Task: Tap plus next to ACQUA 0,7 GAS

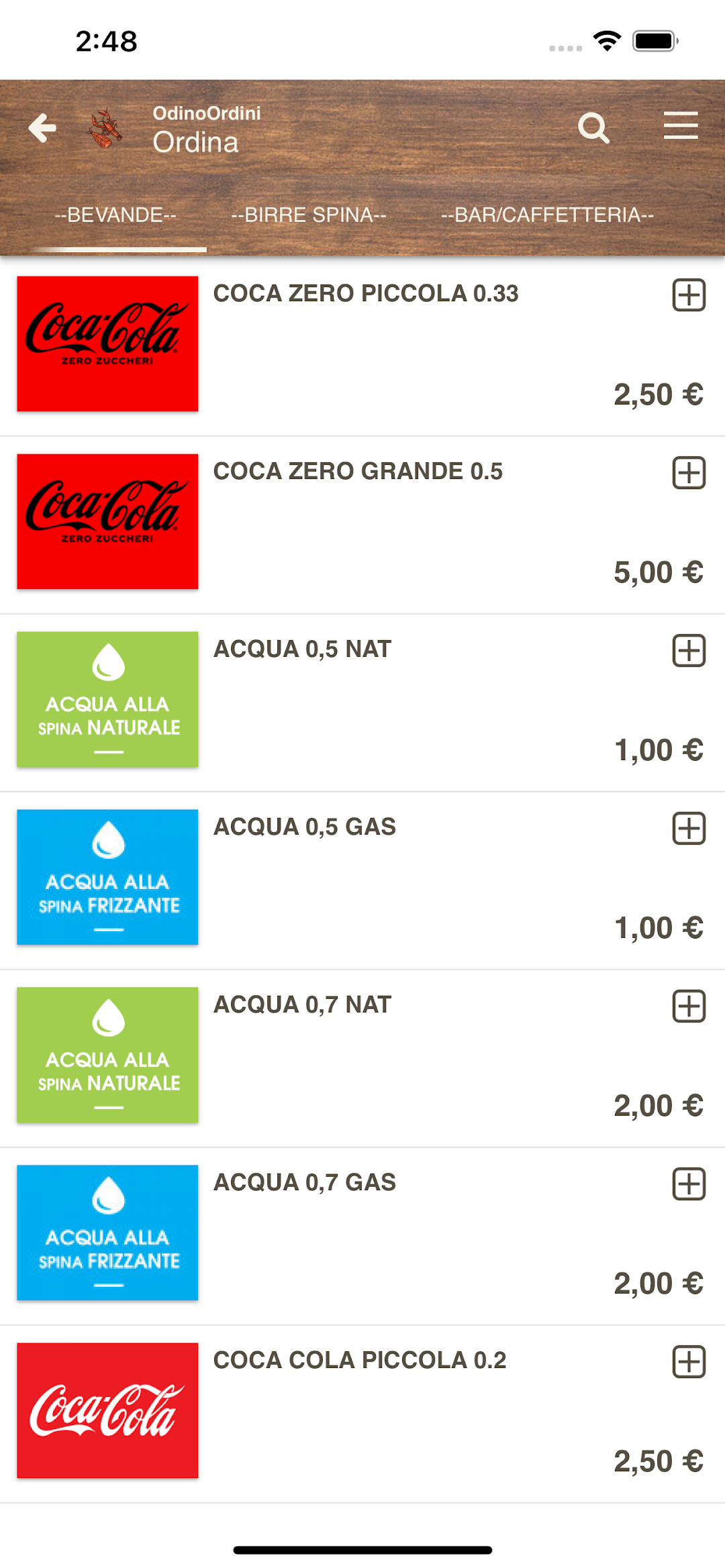Action: click(689, 1184)
